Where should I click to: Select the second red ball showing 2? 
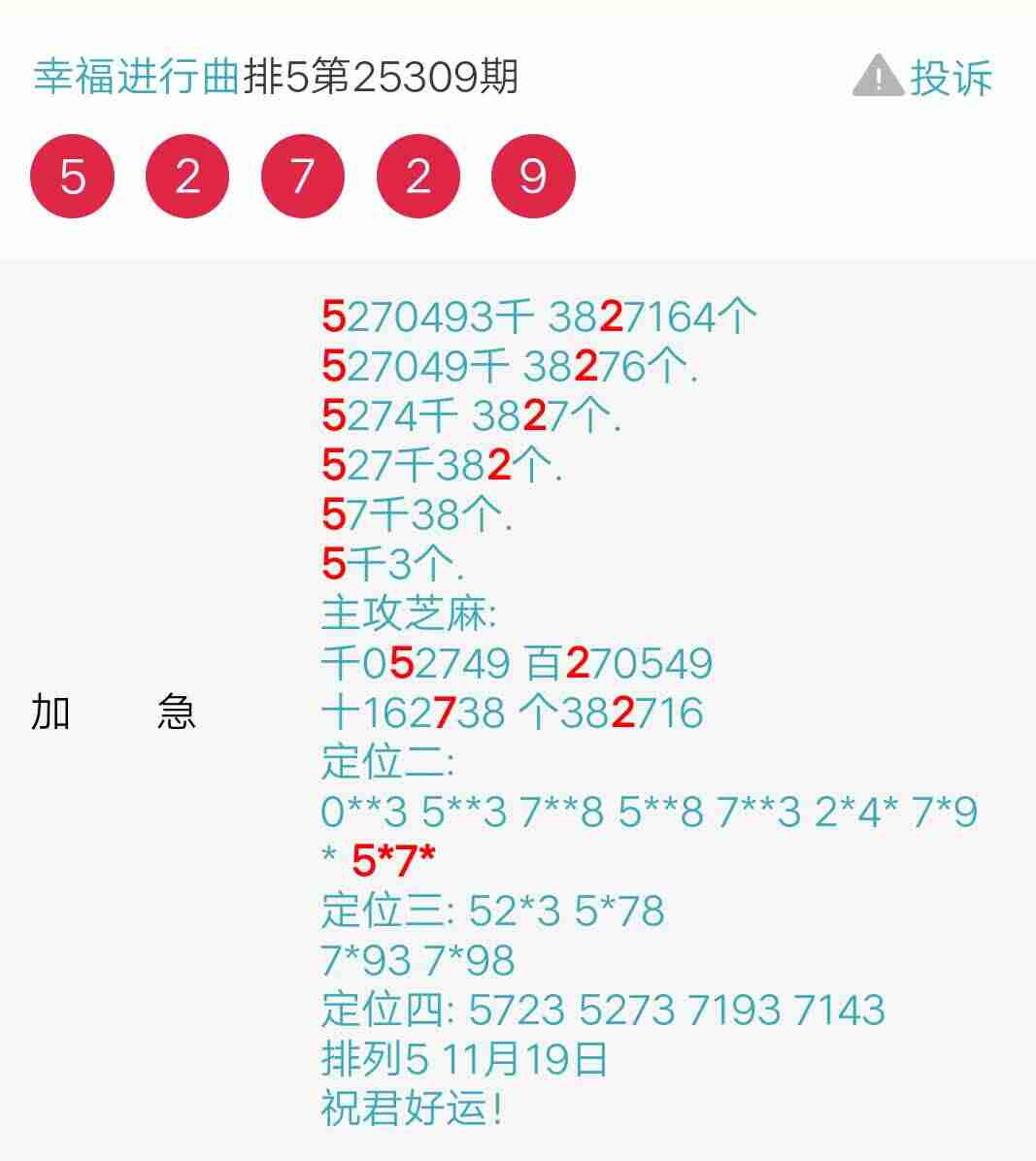pos(187,177)
